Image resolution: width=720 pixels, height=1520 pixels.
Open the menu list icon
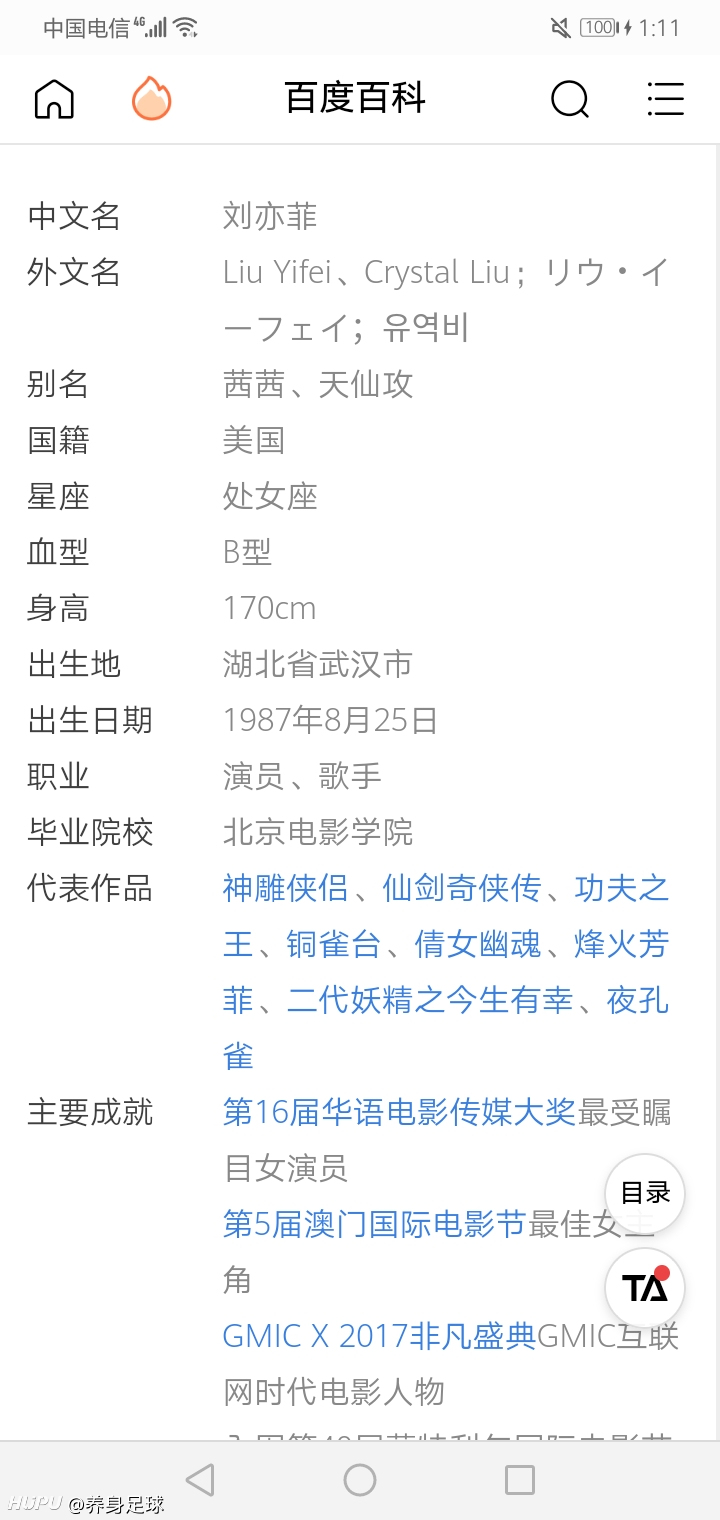(665, 99)
